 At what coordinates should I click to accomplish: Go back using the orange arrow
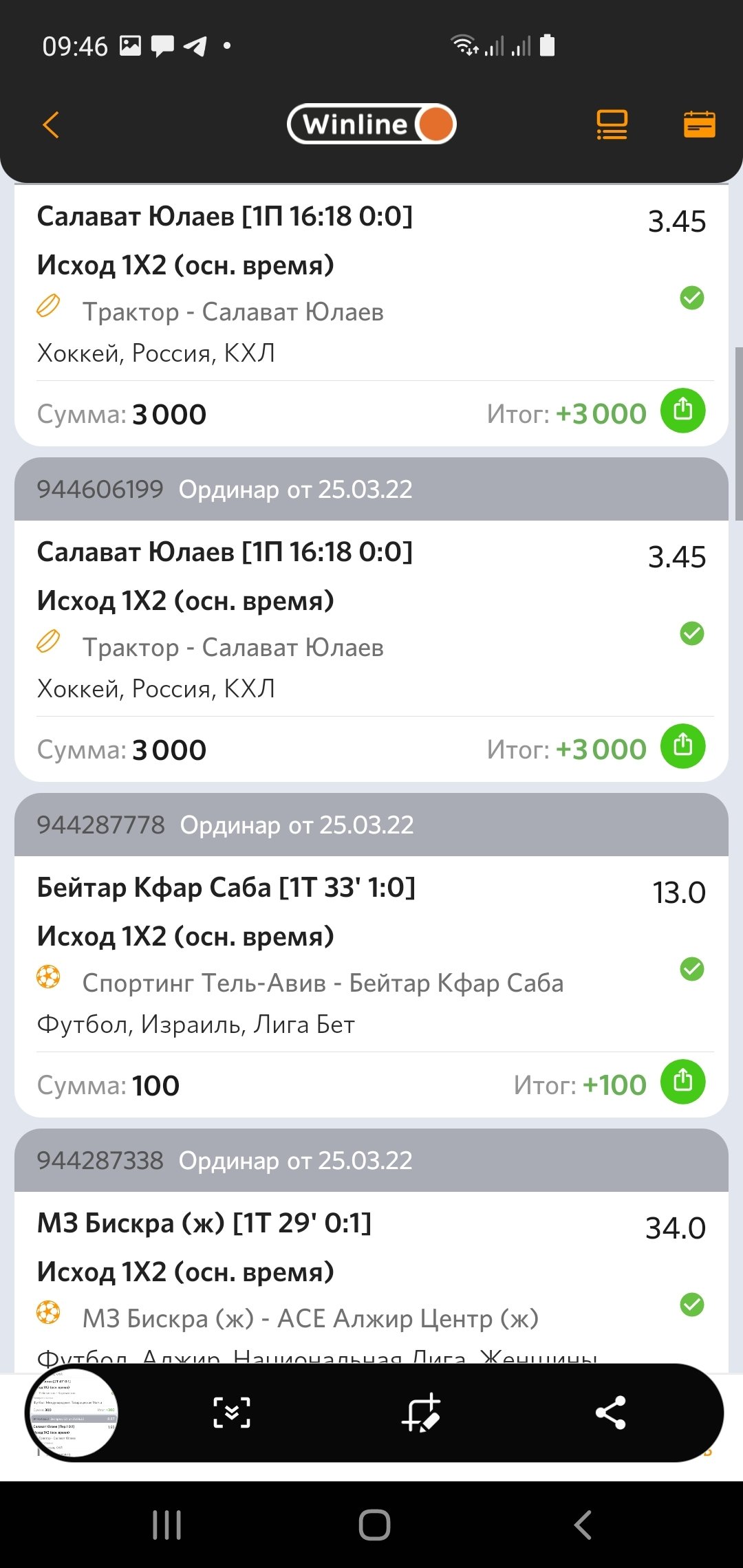pyautogui.click(x=51, y=124)
